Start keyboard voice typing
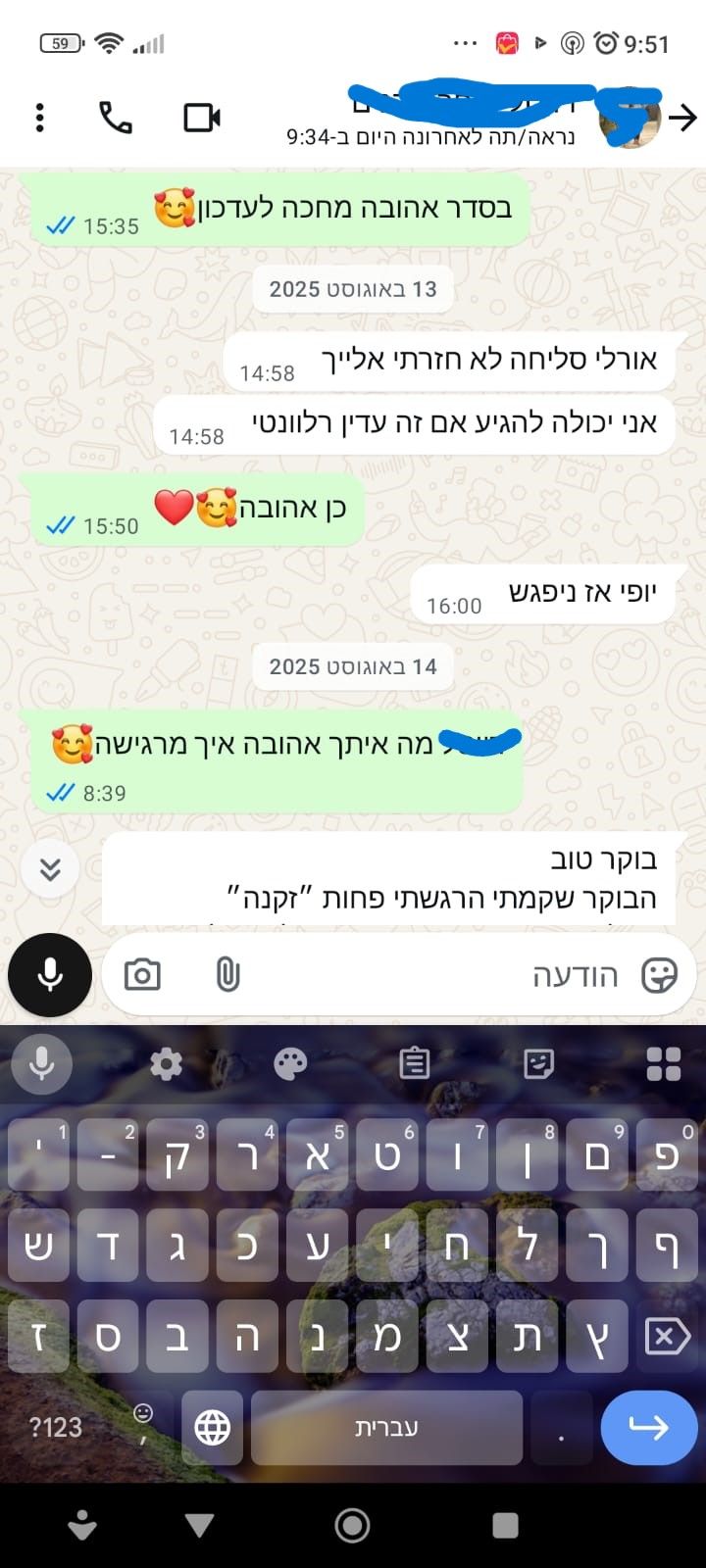 pyautogui.click(x=41, y=1063)
